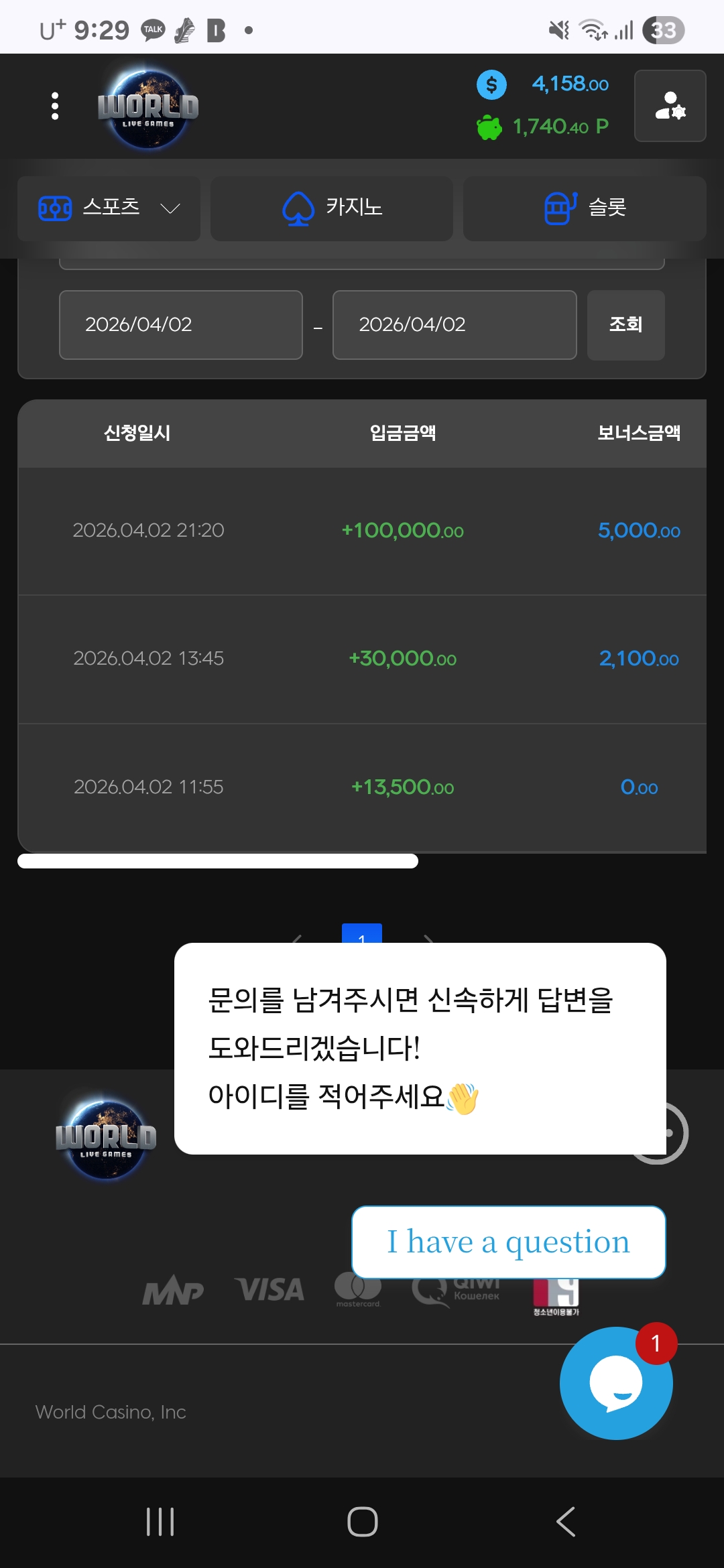Switch to the 카지노 section

[332, 208]
